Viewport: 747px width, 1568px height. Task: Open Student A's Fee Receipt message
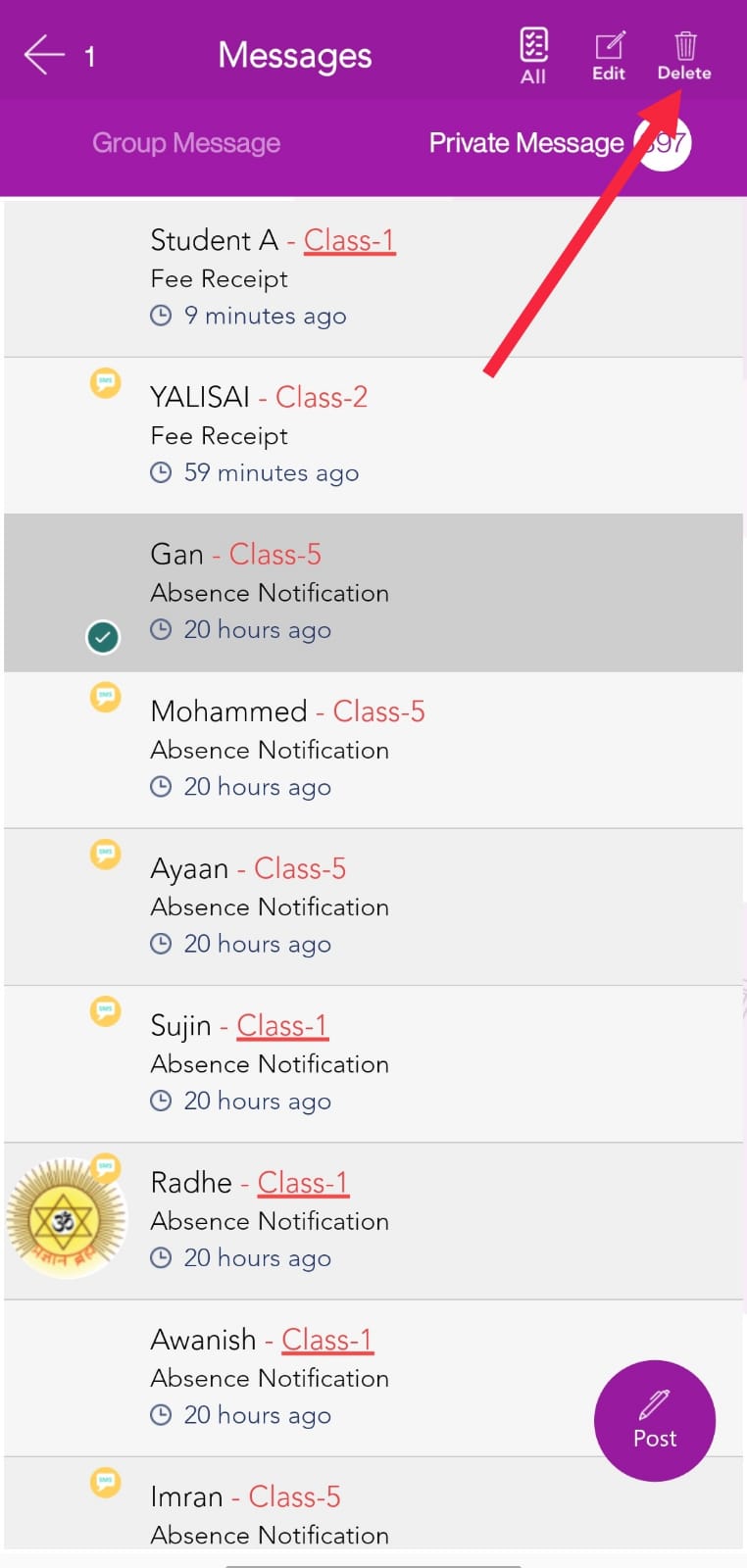pos(373,278)
